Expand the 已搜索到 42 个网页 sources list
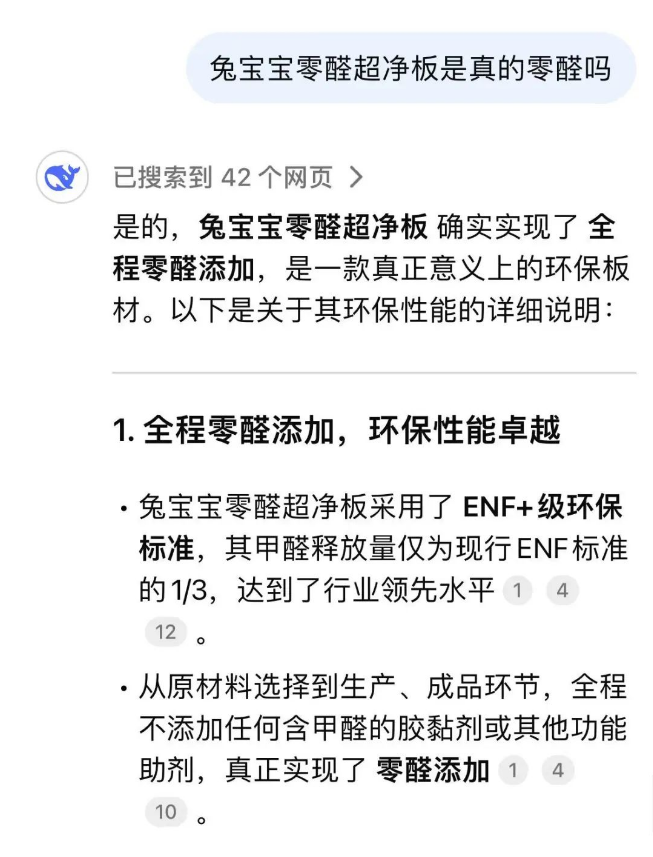Image resolution: width=653 pixels, height=857 pixels. point(237,178)
